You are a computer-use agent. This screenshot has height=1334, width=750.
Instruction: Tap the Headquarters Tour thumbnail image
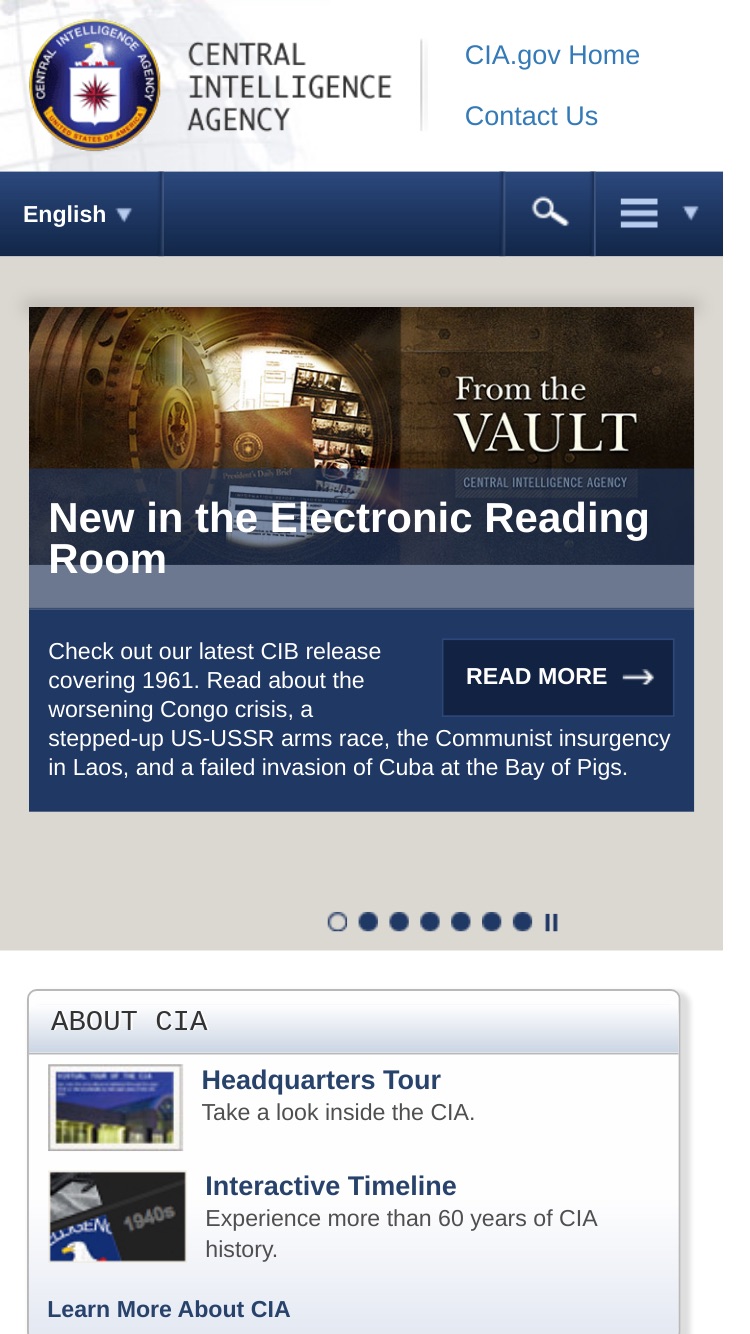point(116,1107)
